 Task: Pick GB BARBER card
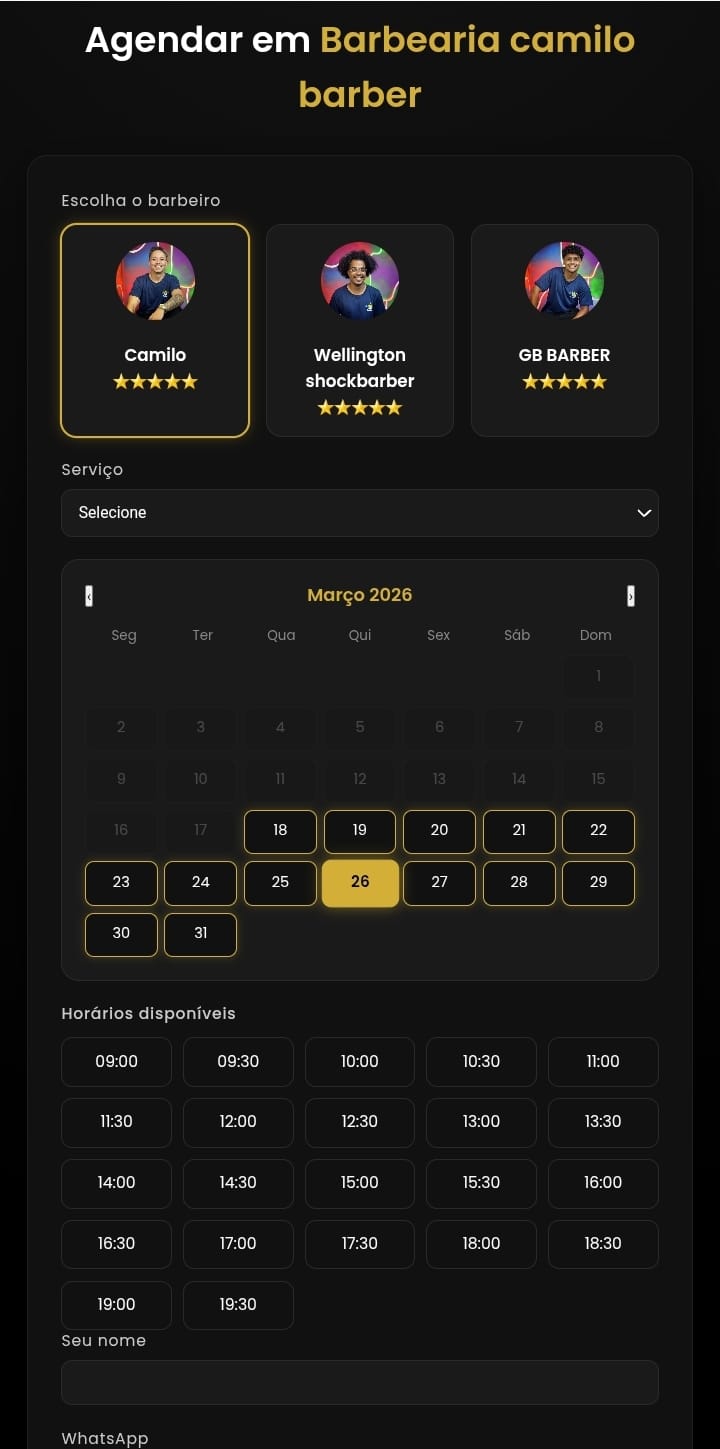point(564,330)
